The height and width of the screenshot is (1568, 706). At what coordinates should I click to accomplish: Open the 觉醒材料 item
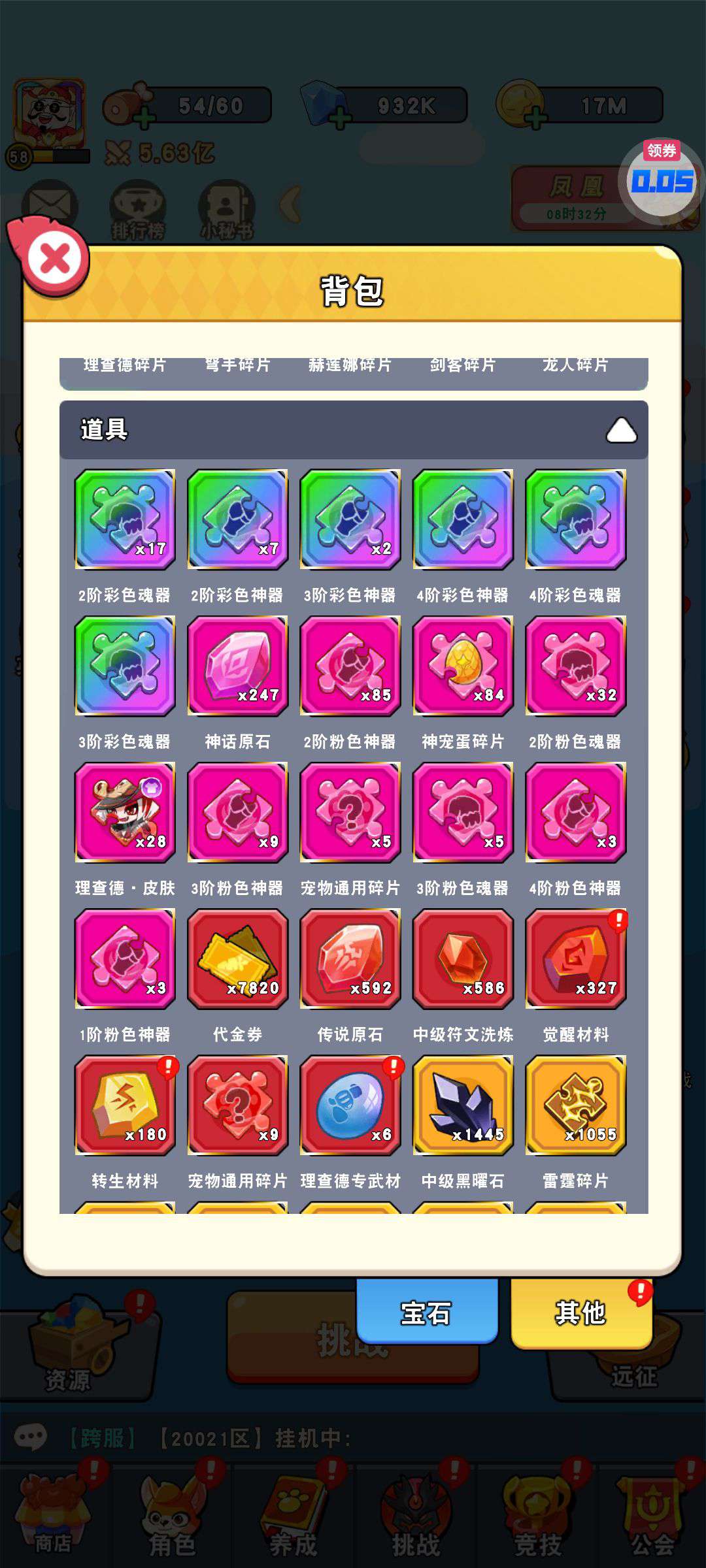[575, 958]
